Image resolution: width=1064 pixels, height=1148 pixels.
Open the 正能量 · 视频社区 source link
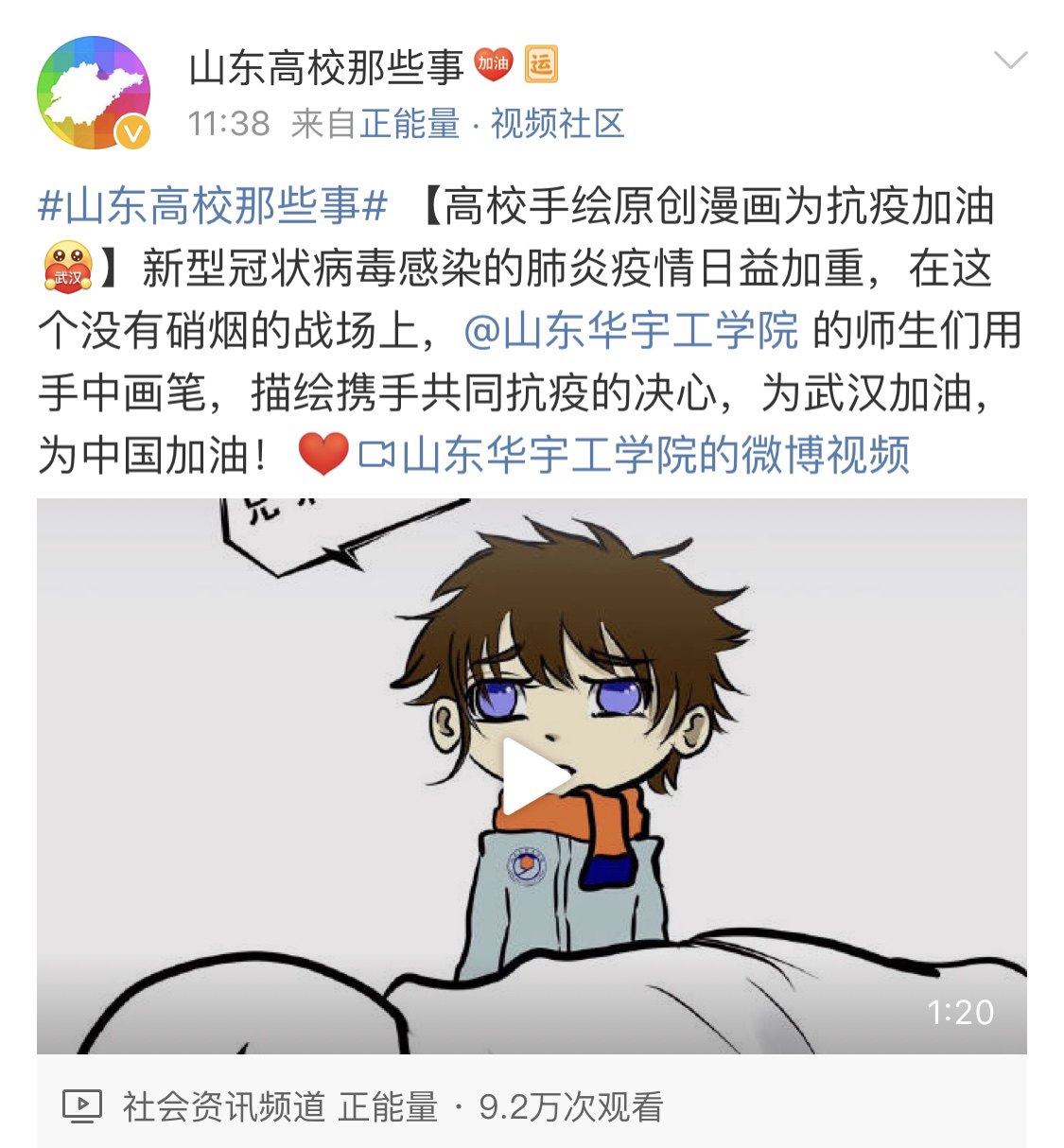click(x=492, y=124)
